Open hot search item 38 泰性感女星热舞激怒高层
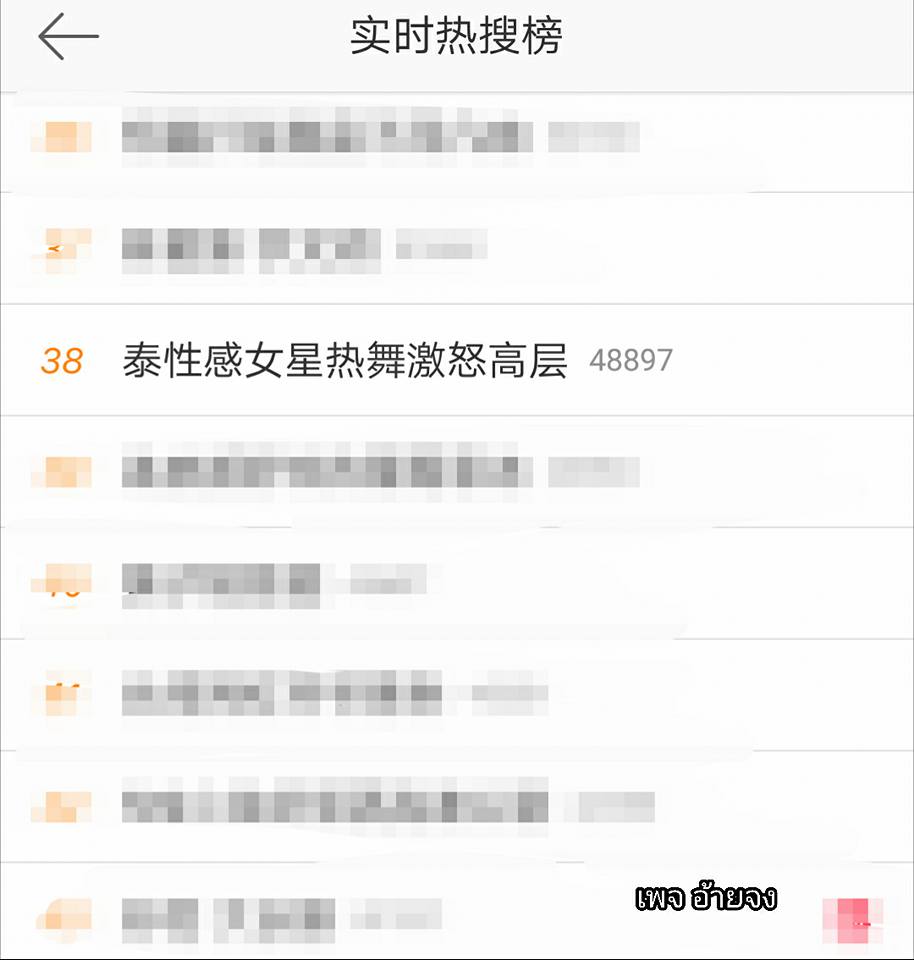 tap(345, 360)
